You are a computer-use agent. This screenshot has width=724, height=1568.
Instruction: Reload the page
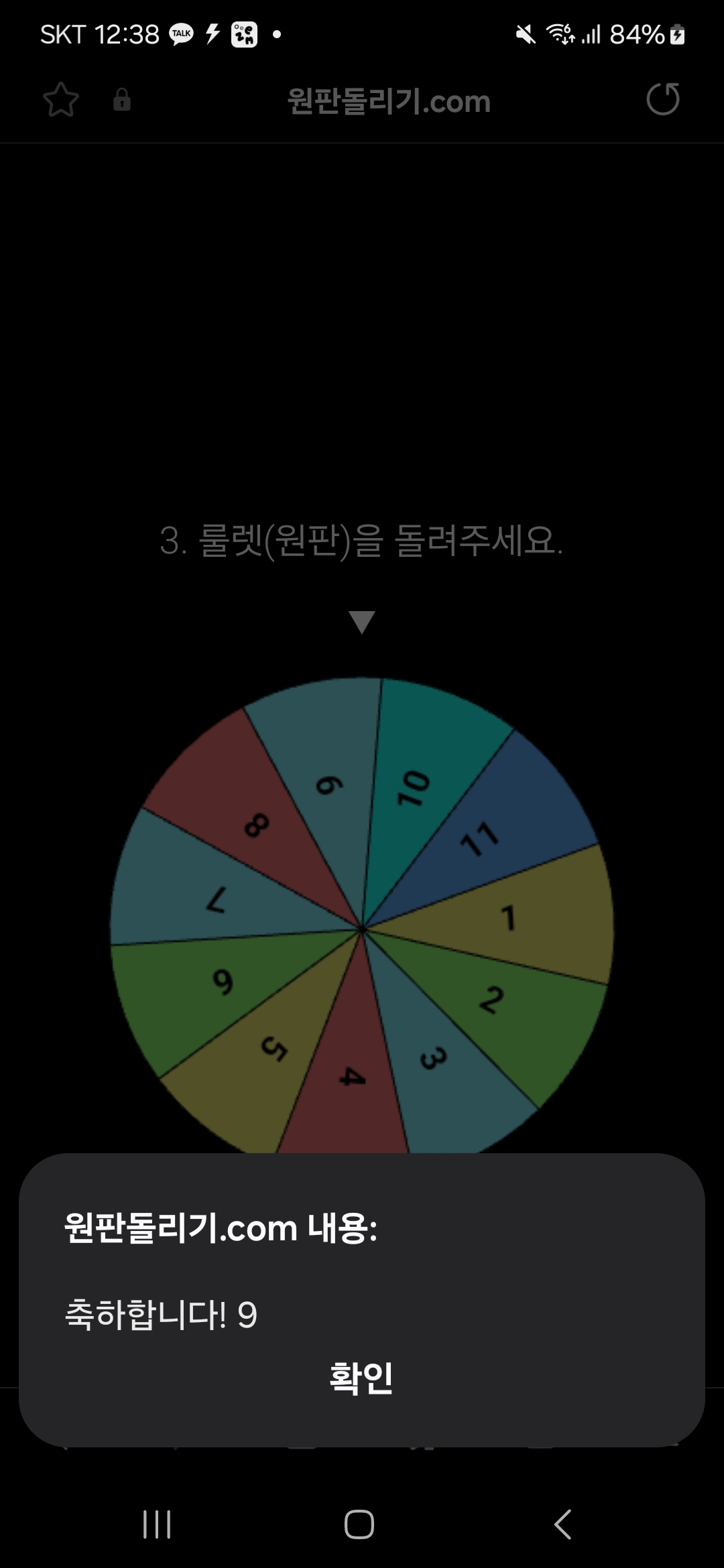pyautogui.click(x=662, y=99)
